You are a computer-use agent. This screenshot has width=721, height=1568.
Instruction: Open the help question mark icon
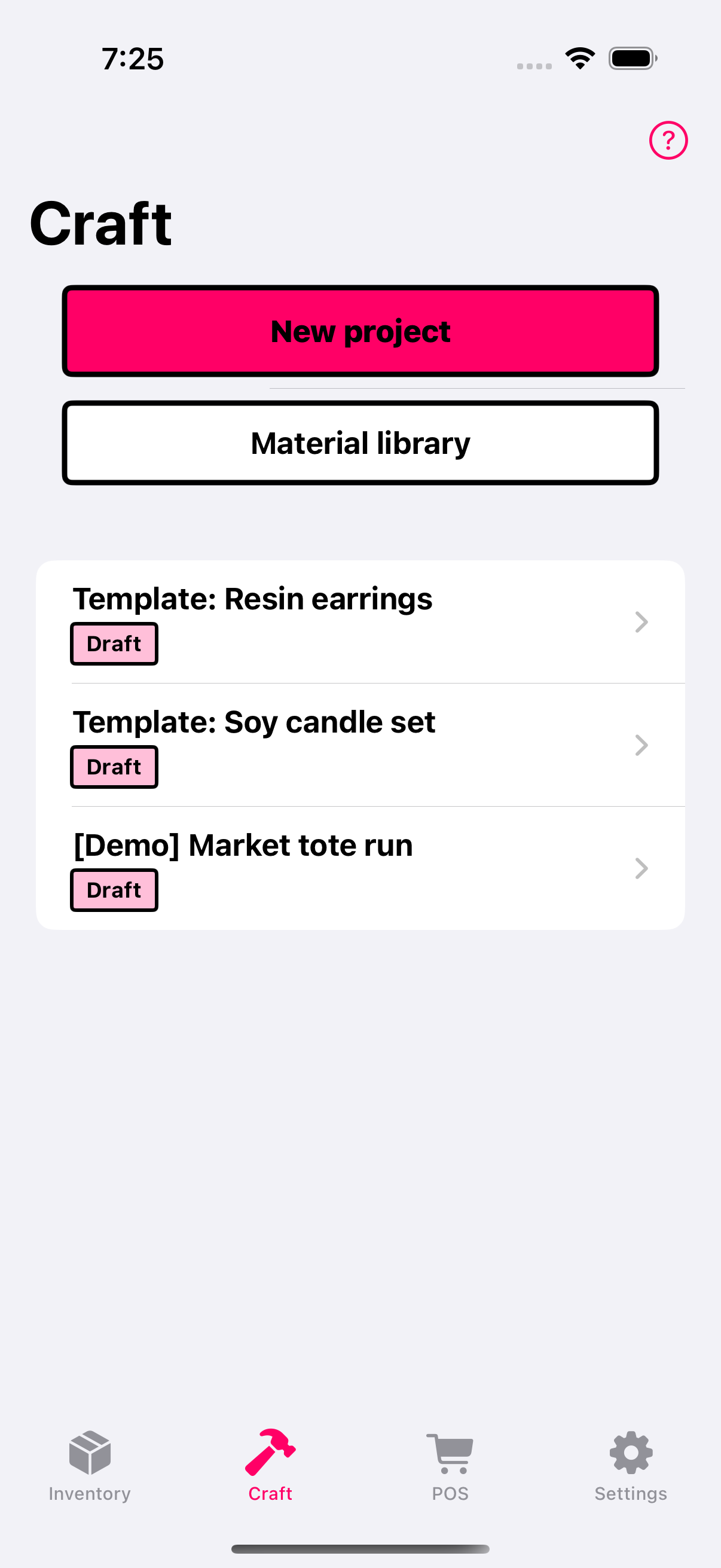point(667,141)
